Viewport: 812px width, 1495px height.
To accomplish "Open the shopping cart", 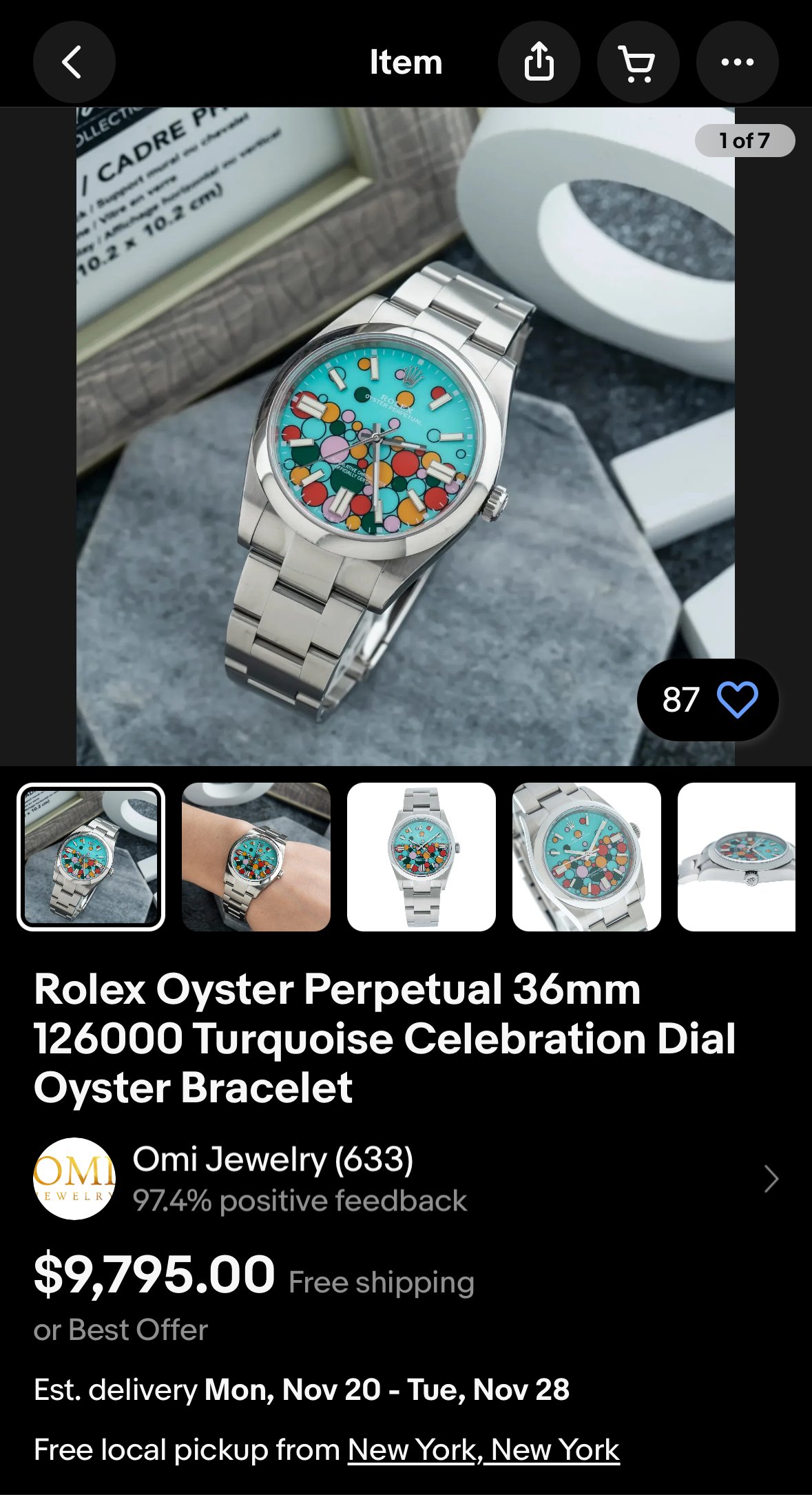I will coord(638,62).
